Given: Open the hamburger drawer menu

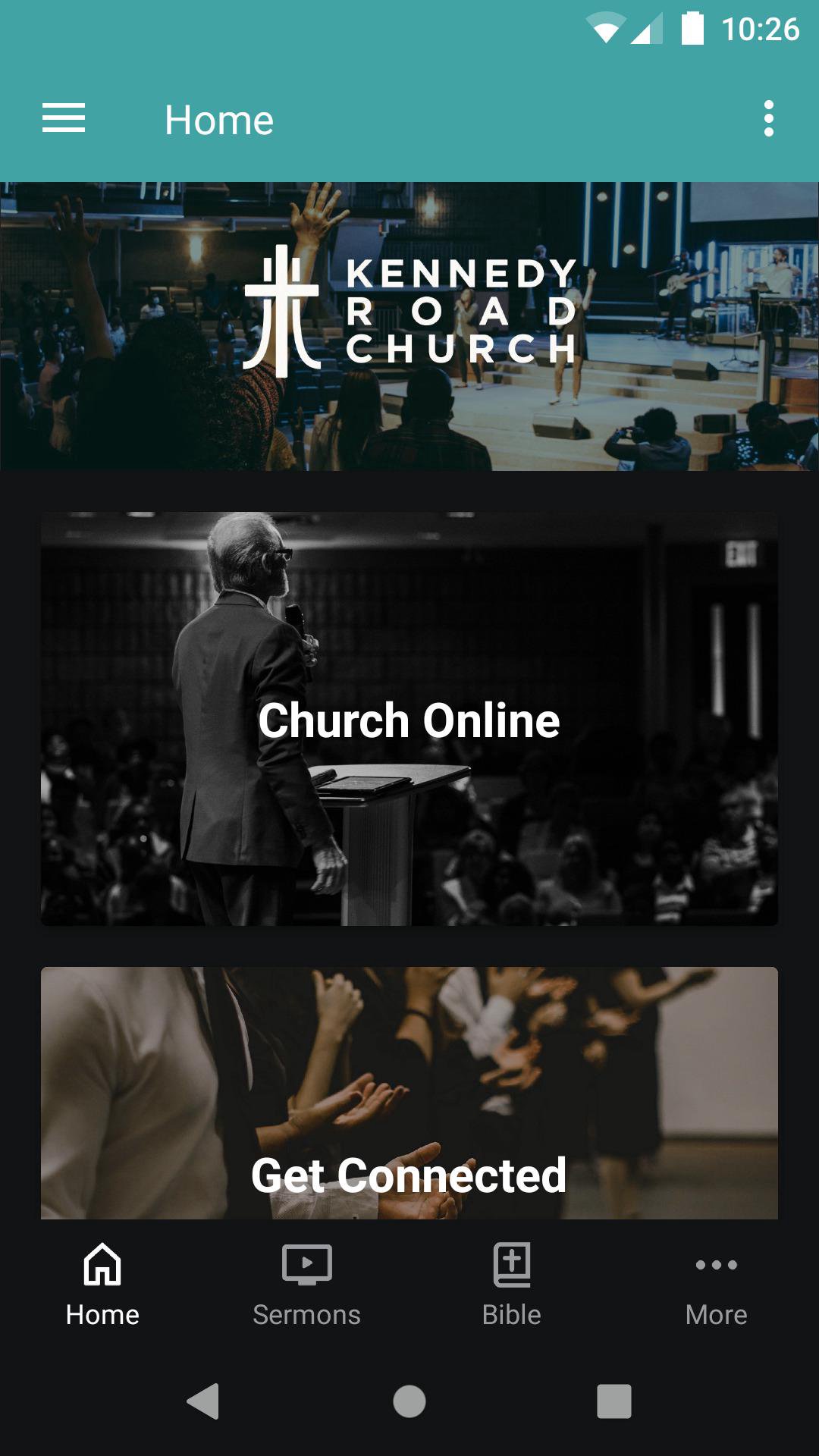Looking at the screenshot, I should [64, 119].
